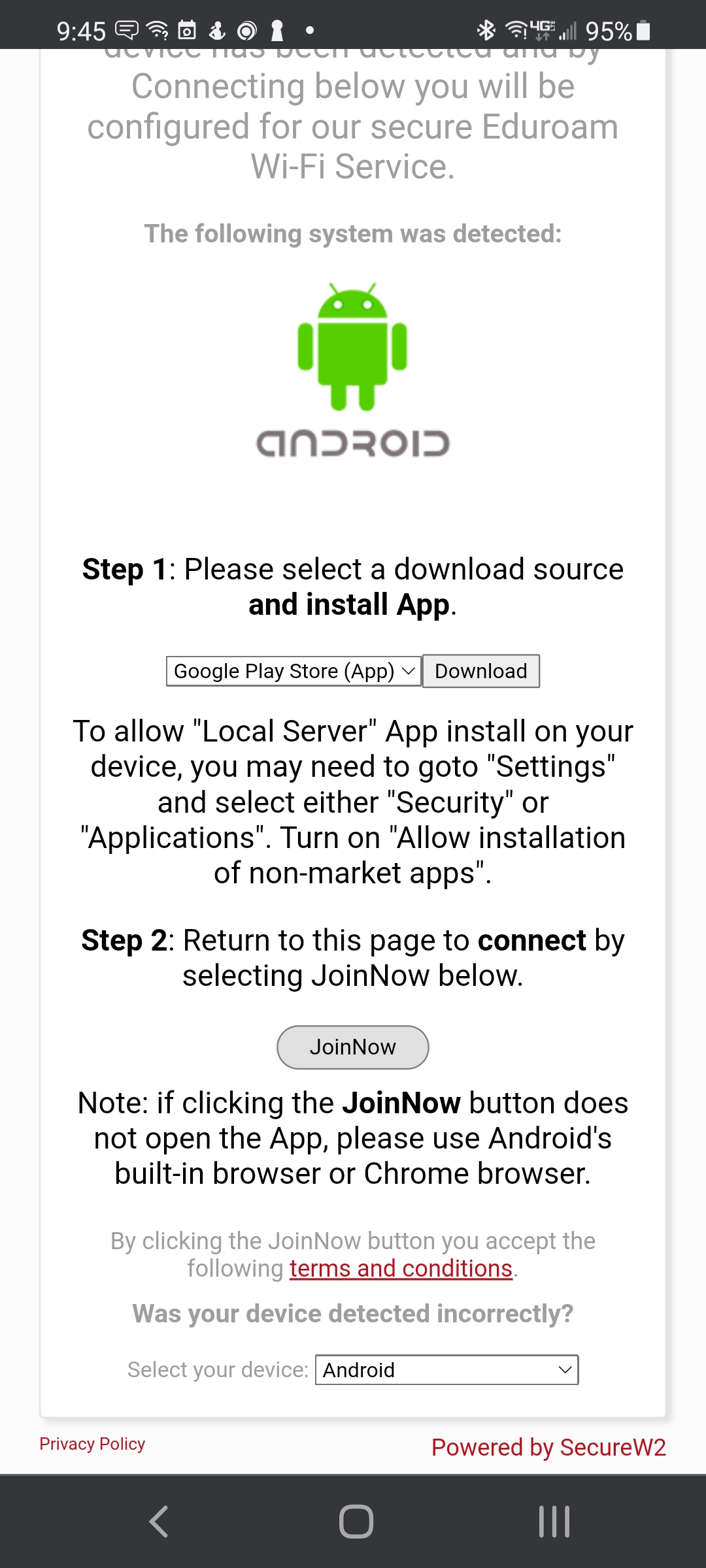Tap the Download button
The height and width of the screenshot is (1568, 706).
coord(481,671)
